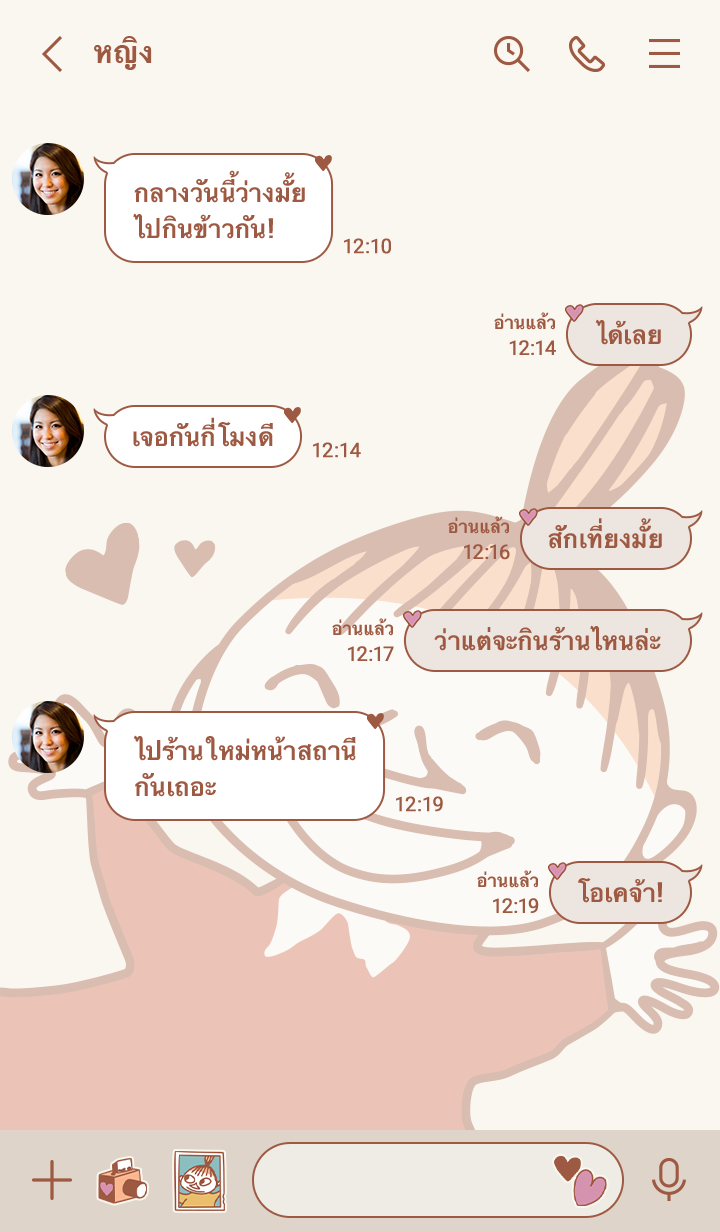Open the photo gallery picker
This screenshot has width=720, height=1232.
coord(199,1181)
